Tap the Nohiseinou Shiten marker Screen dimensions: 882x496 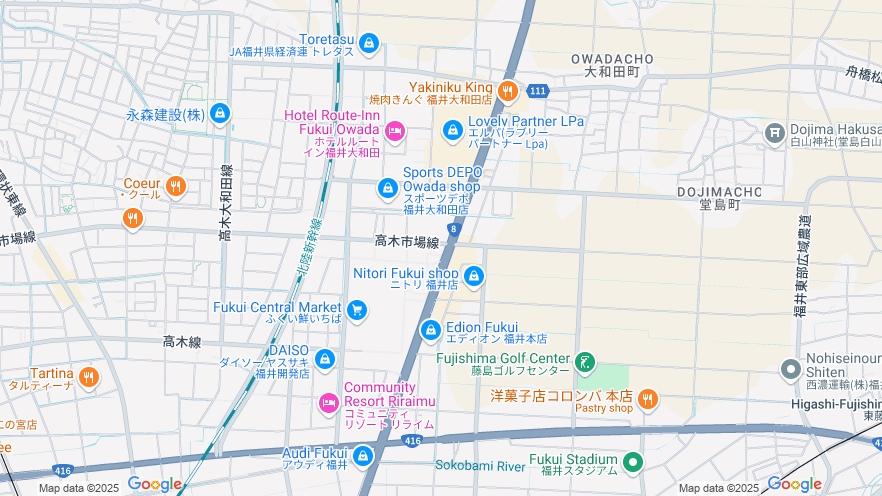790,370
